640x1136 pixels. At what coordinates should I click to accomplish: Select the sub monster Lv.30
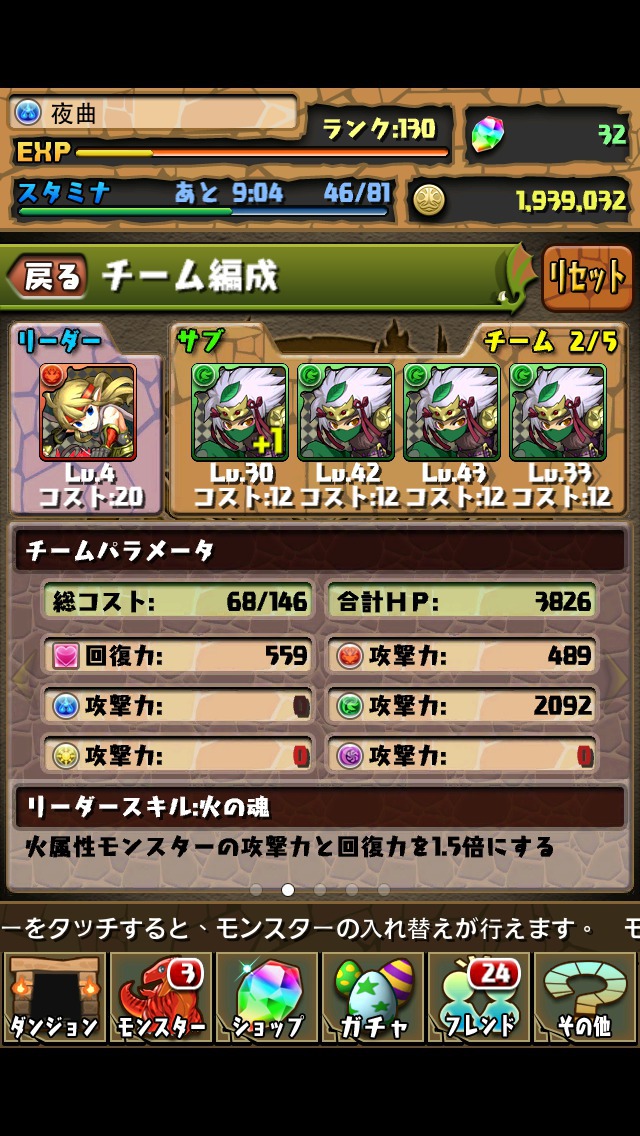tap(239, 412)
